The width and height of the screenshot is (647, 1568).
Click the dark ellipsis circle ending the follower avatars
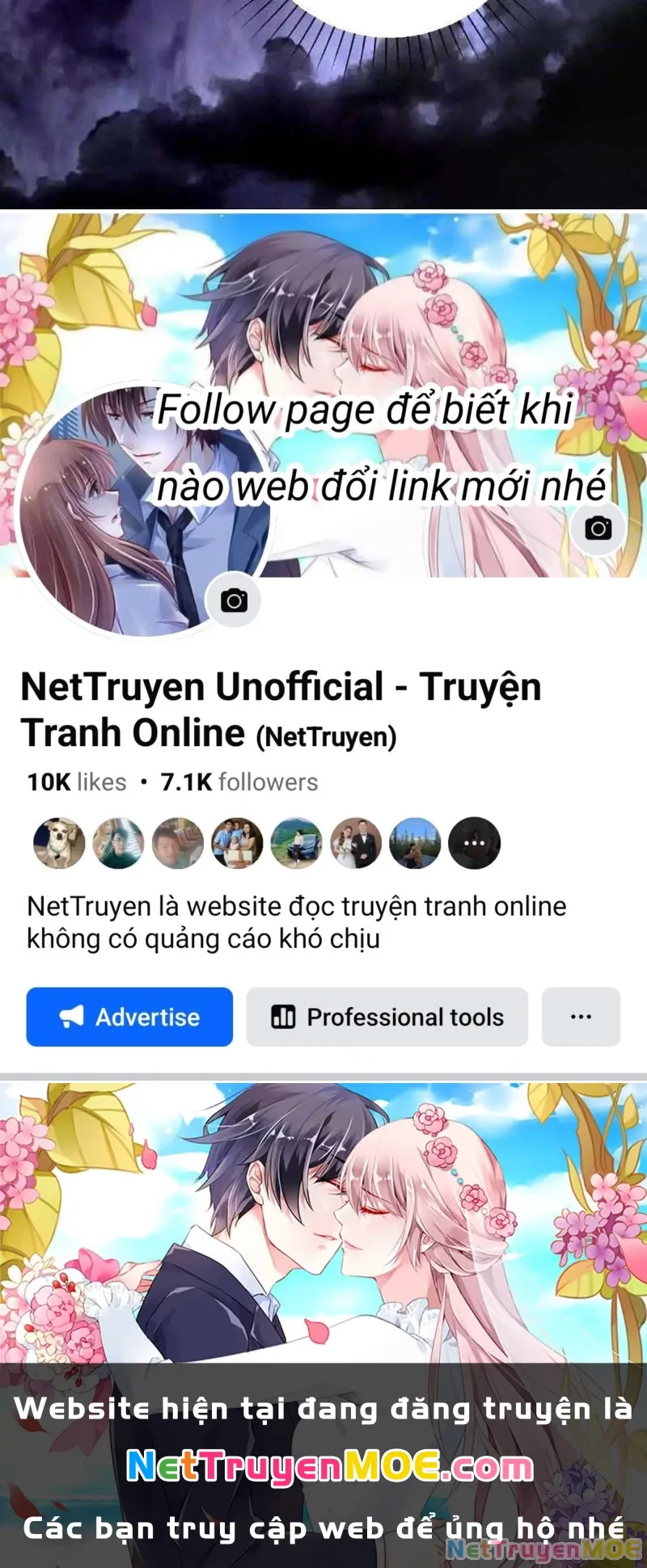point(475,843)
